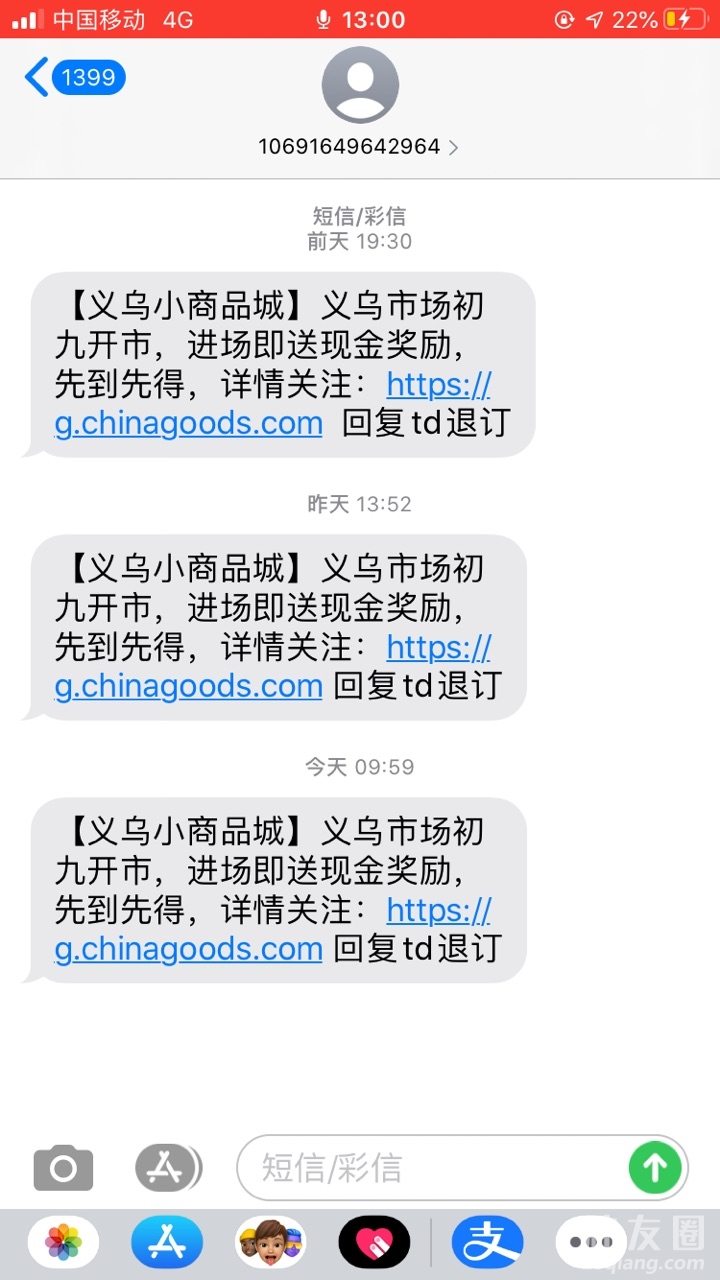Image resolution: width=720 pixels, height=1280 pixels.
Task: Open Memoji stickers in the app strip
Action: 270,1243
